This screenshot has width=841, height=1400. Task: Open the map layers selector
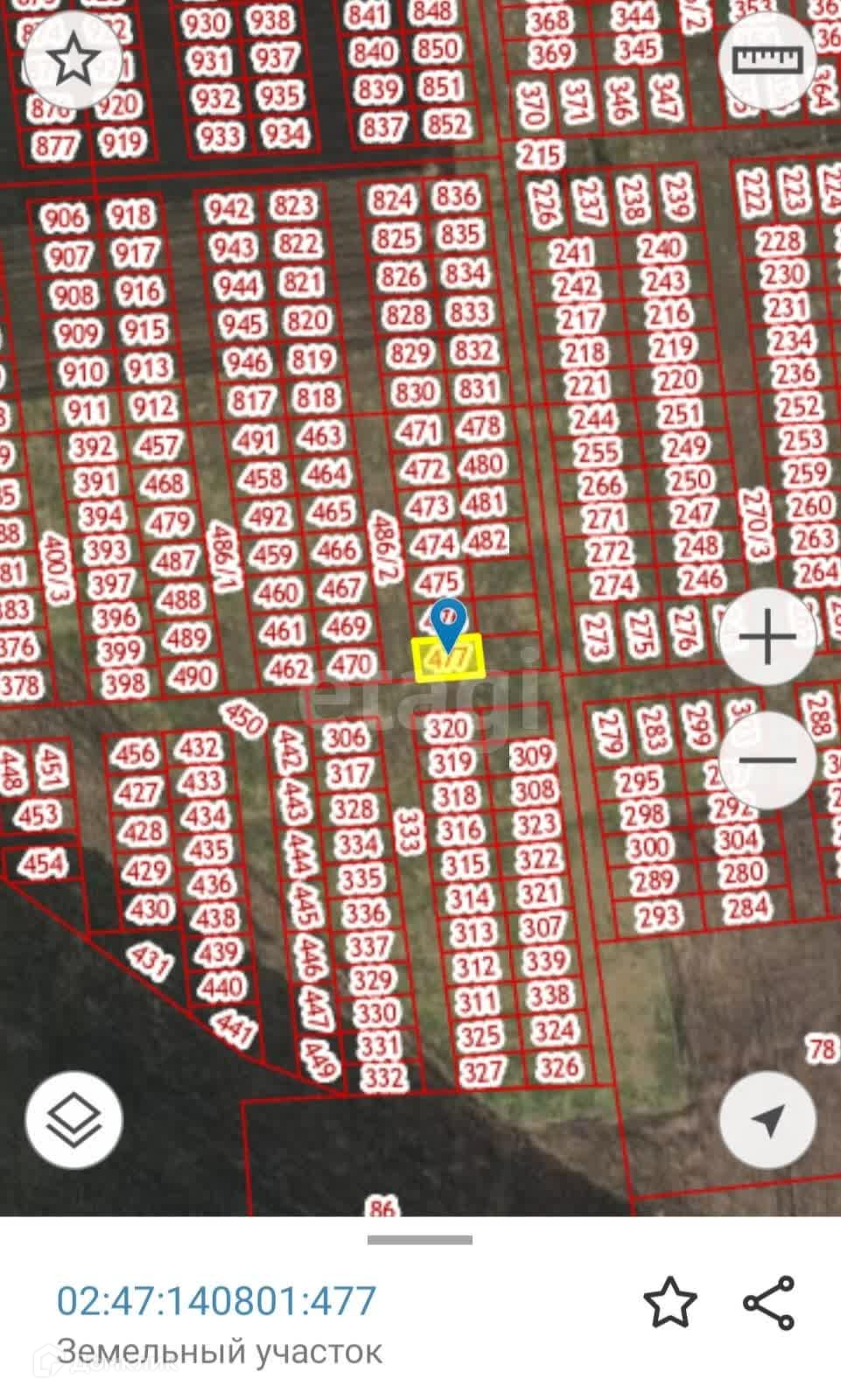[74, 1120]
